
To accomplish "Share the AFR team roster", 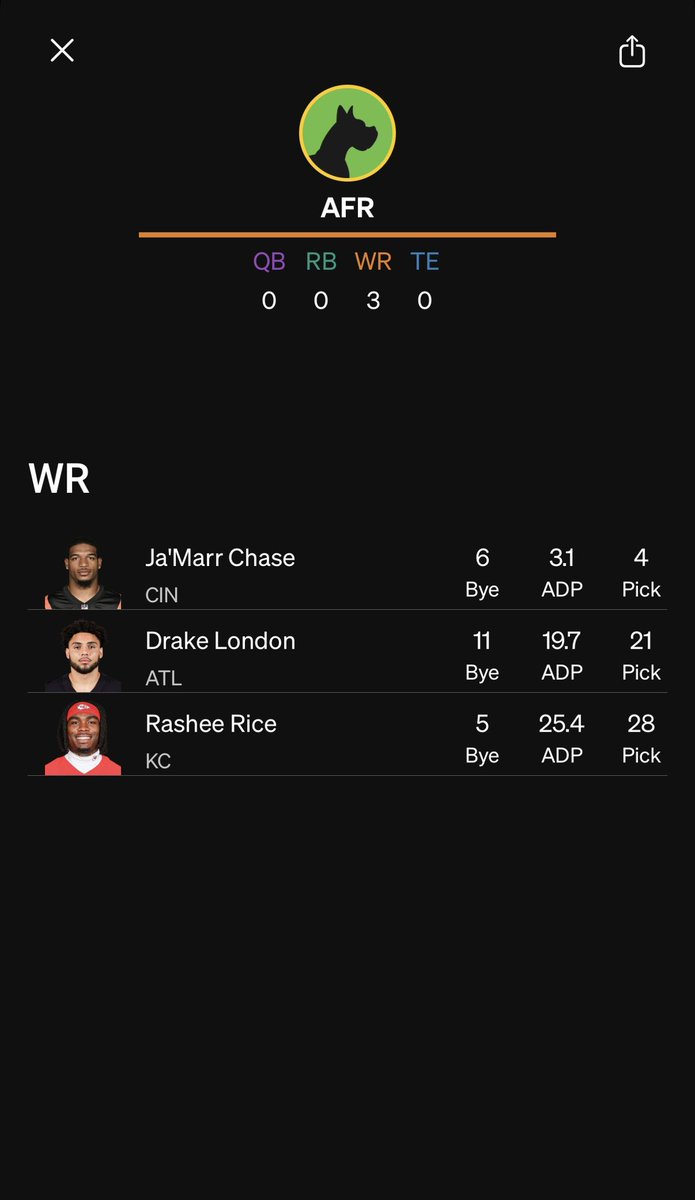I will pyautogui.click(x=632, y=51).
